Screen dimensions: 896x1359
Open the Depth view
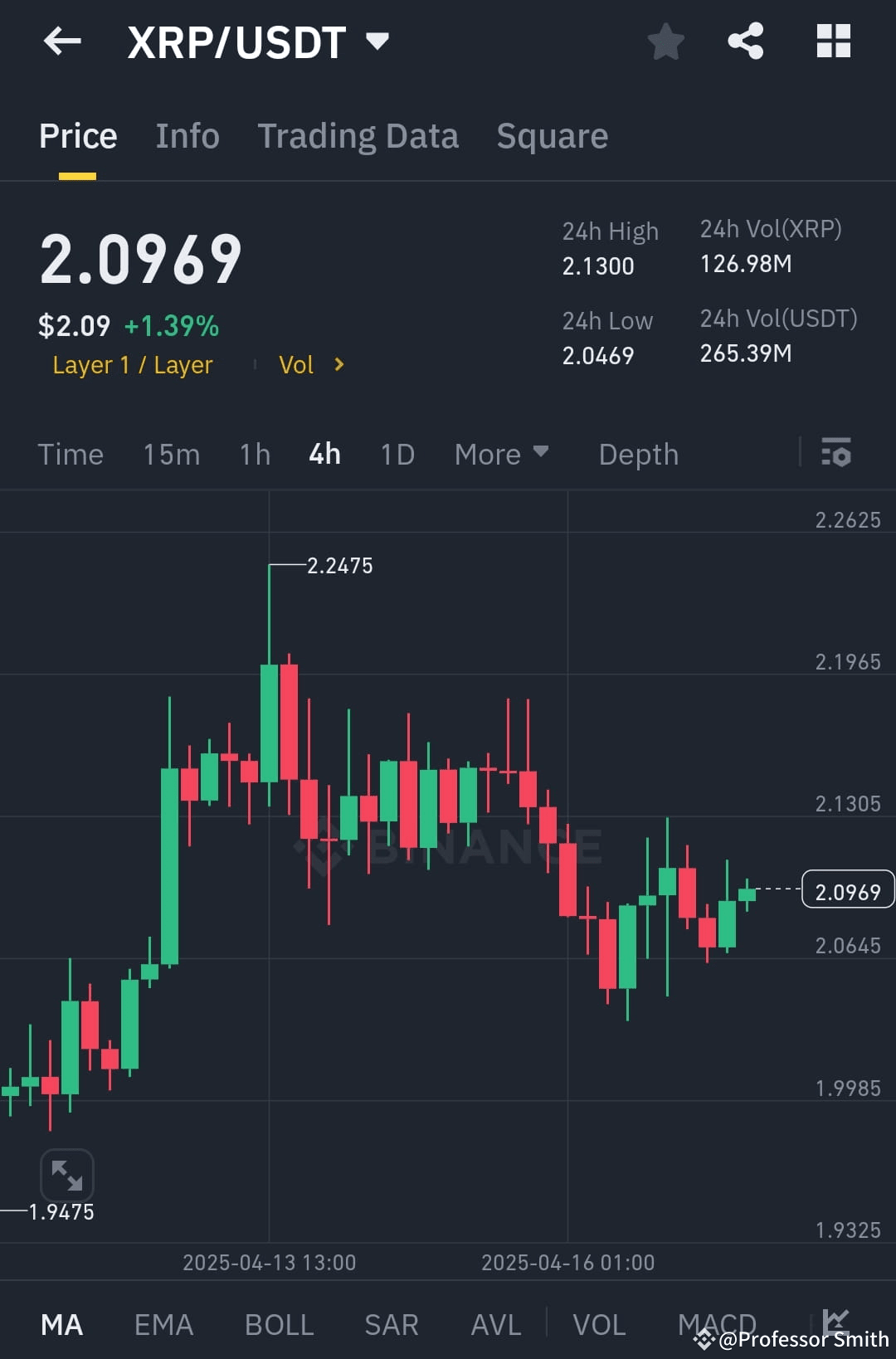[x=637, y=454]
